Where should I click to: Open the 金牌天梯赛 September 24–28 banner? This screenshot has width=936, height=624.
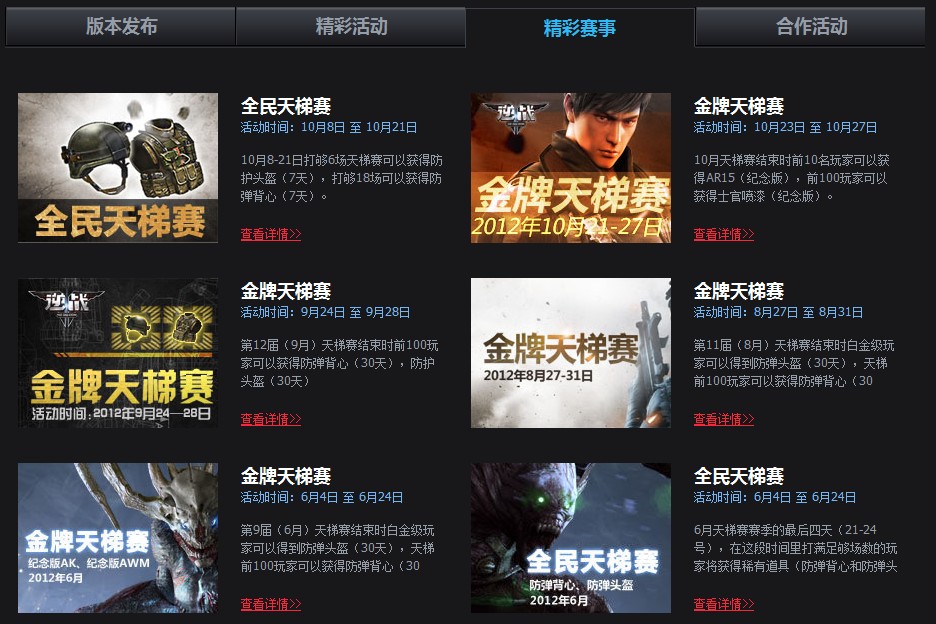tap(118, 353)
